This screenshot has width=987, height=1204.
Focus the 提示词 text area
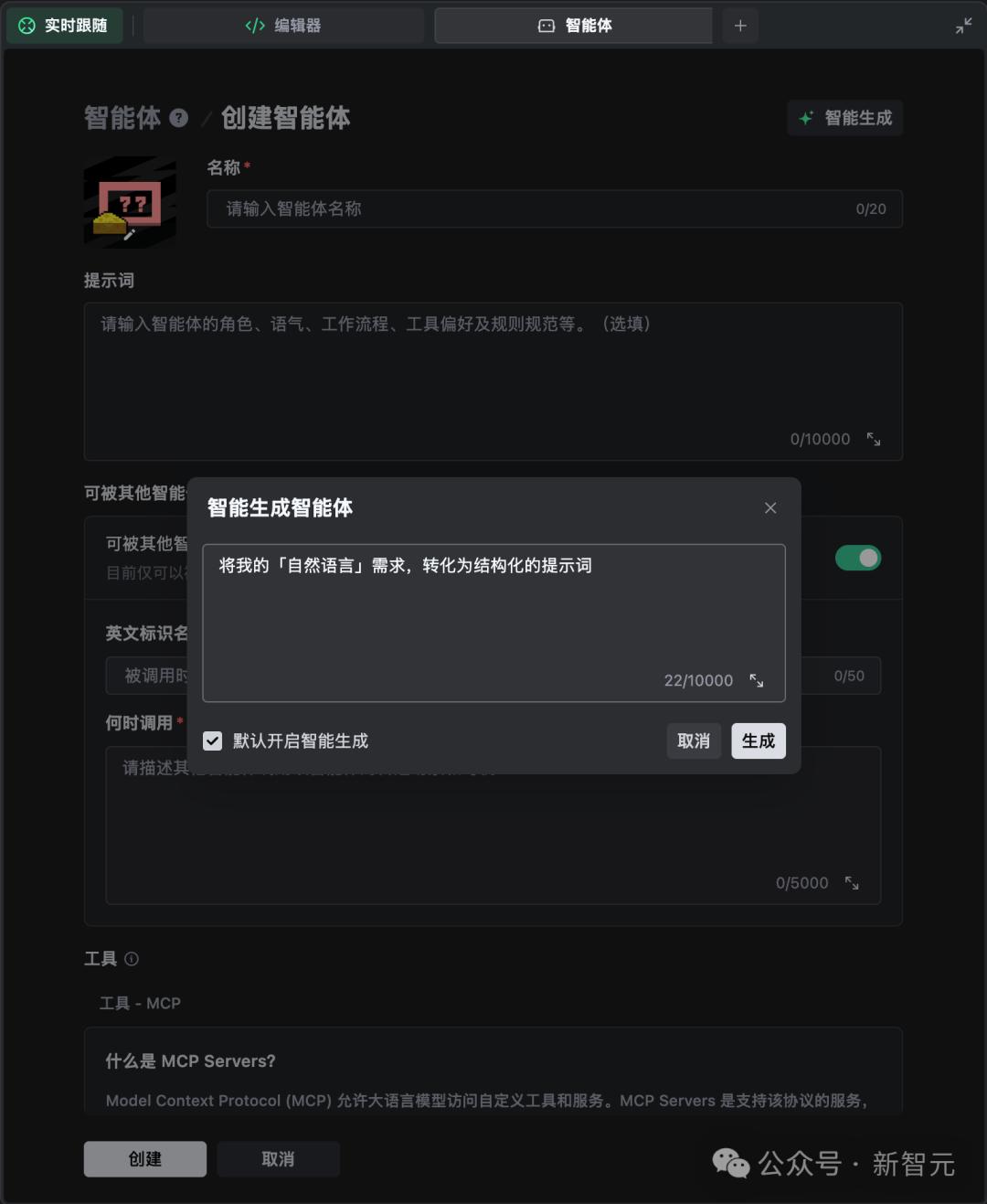[x=493, y=382]
